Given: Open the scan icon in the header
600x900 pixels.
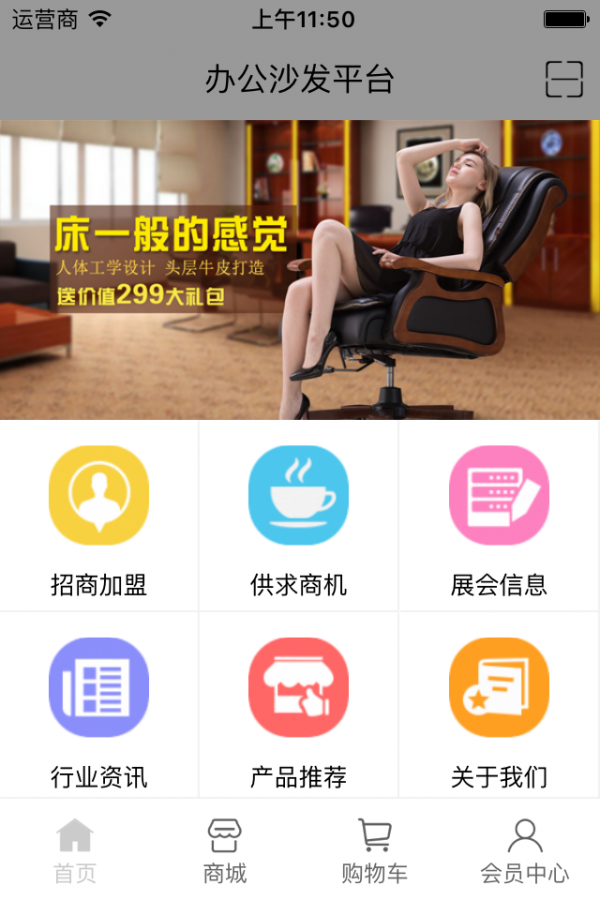Looking at the screenshot, I should pos(564,79).
